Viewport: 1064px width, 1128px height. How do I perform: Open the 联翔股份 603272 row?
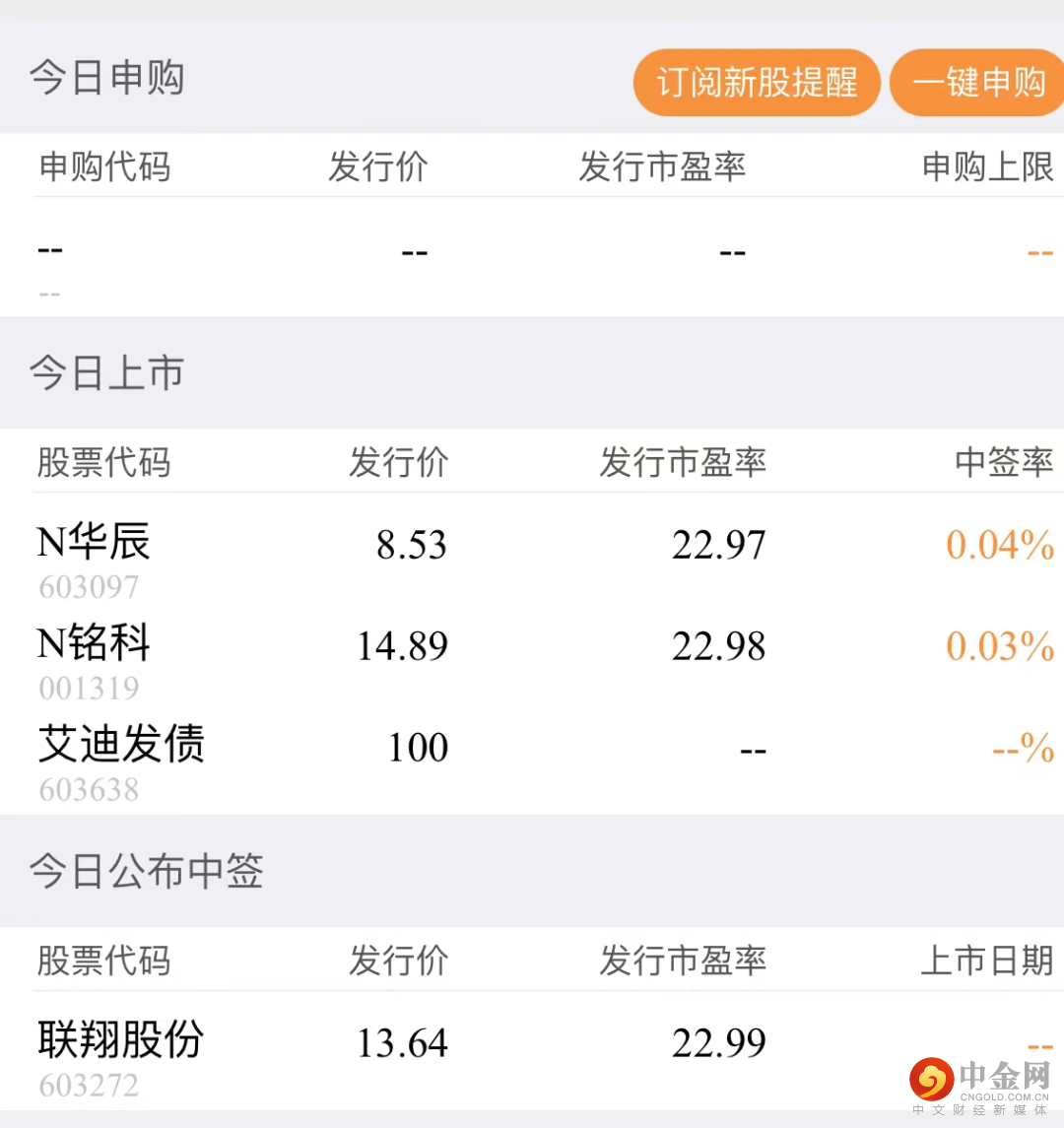tap(532, 1058)
